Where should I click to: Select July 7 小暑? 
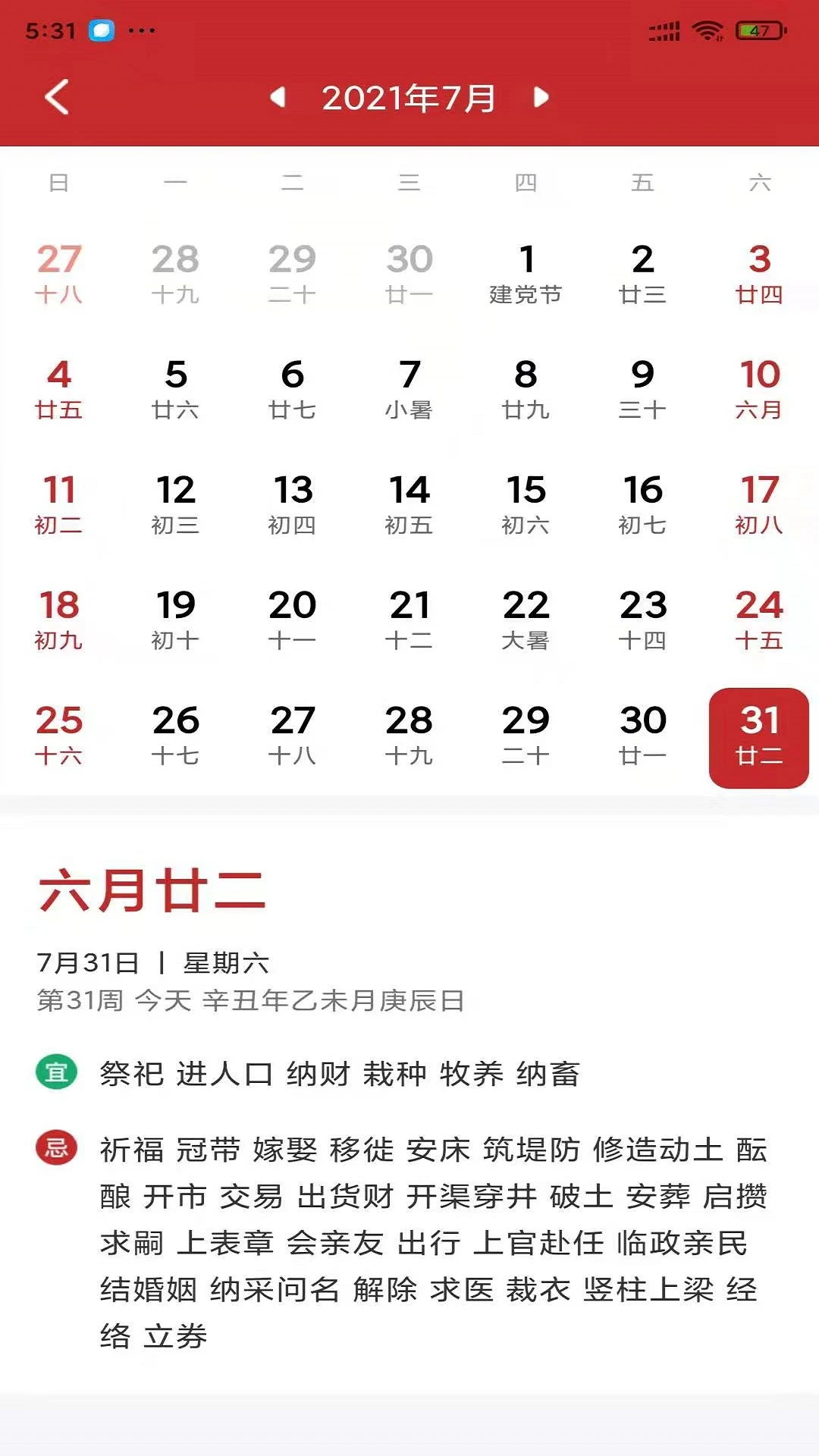[409, 389]
